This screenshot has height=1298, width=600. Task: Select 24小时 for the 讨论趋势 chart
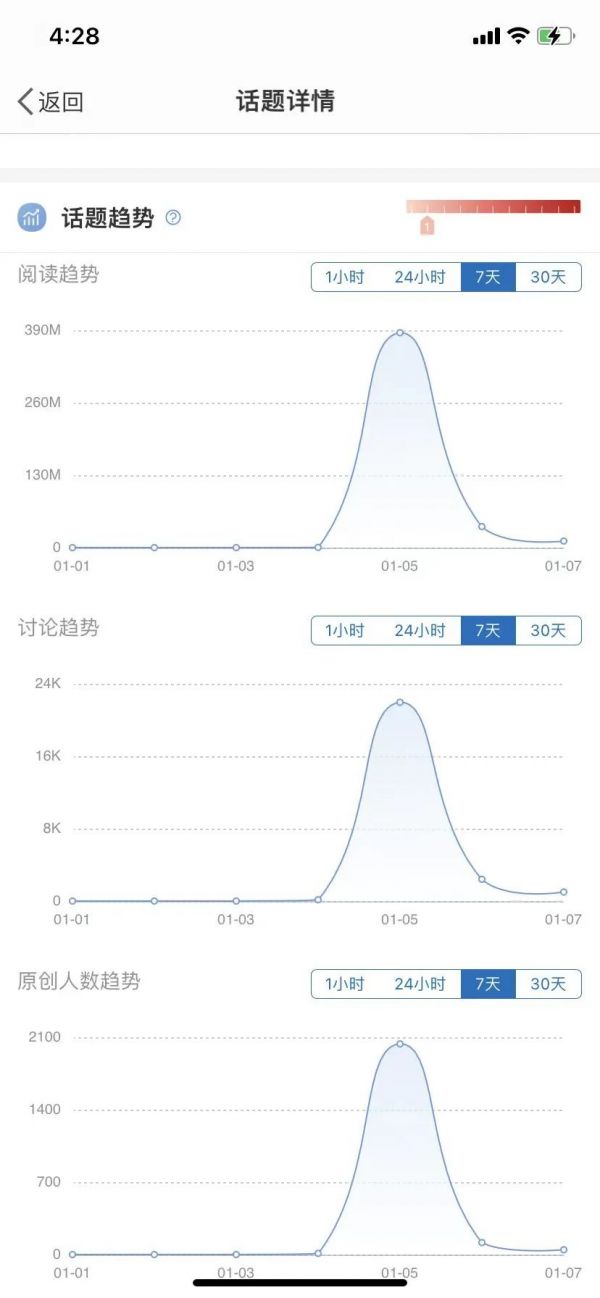[419, 630]
